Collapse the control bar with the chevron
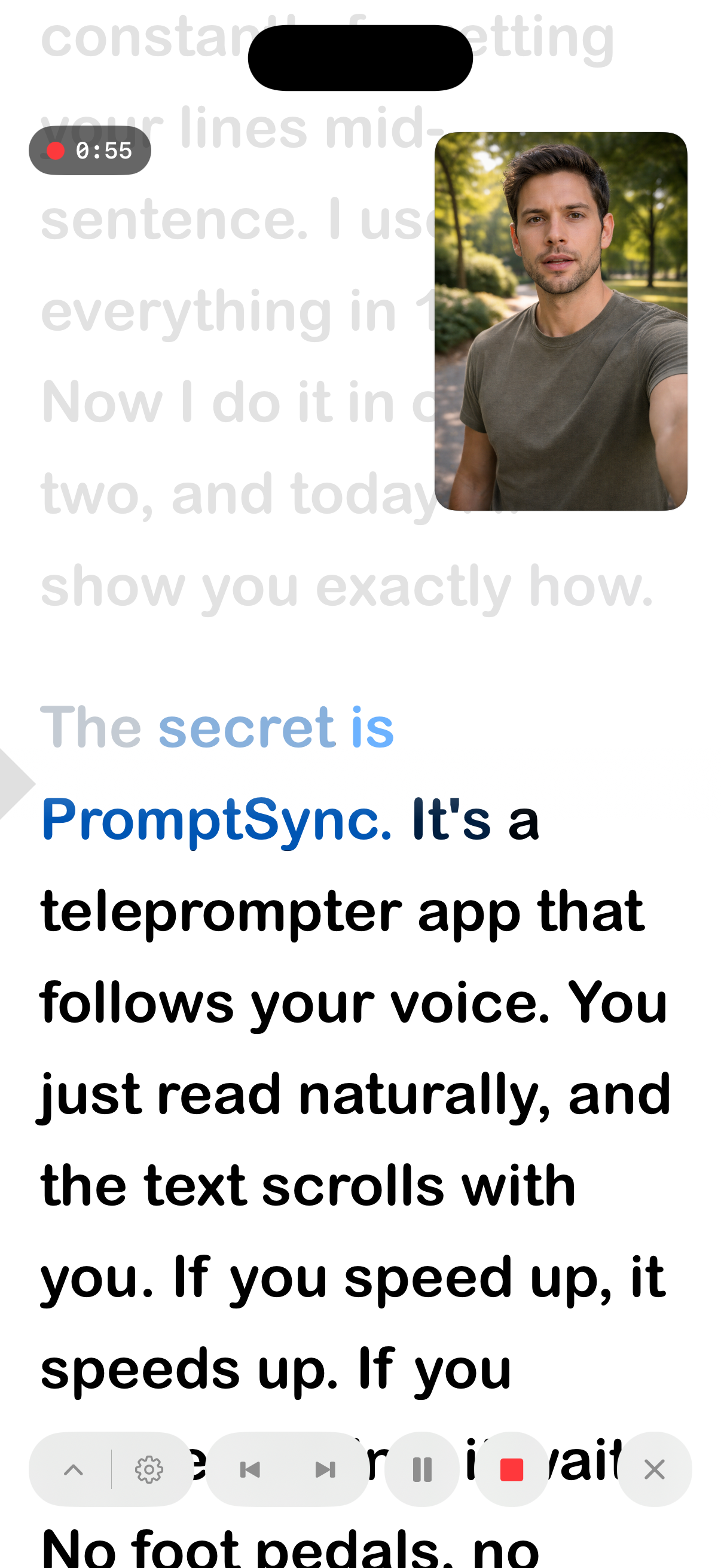The height and width of the screenshot is (1568, 721). (75, 1471)
